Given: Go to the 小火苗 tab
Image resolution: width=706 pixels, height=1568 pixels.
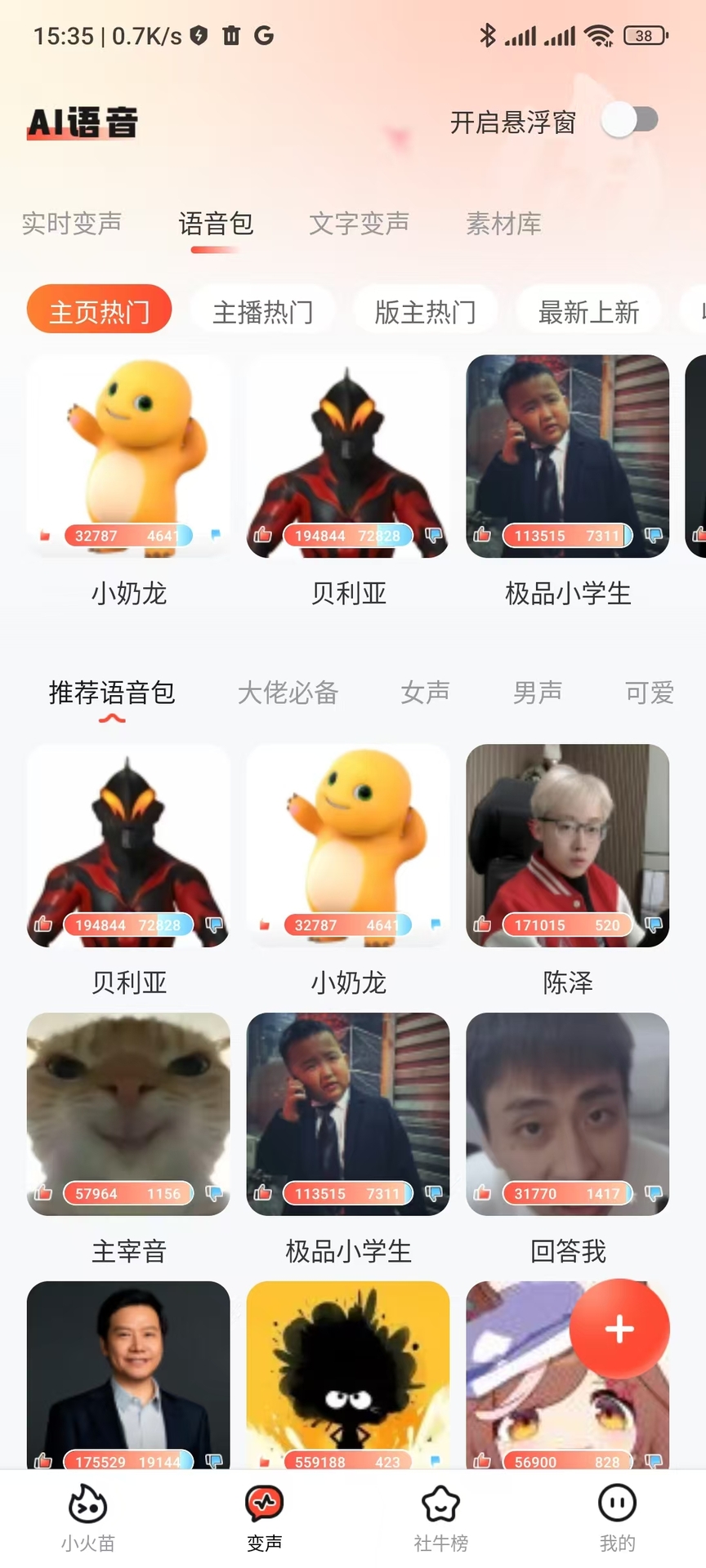Looking at the screenshot, I should [x=88, y=1517].
